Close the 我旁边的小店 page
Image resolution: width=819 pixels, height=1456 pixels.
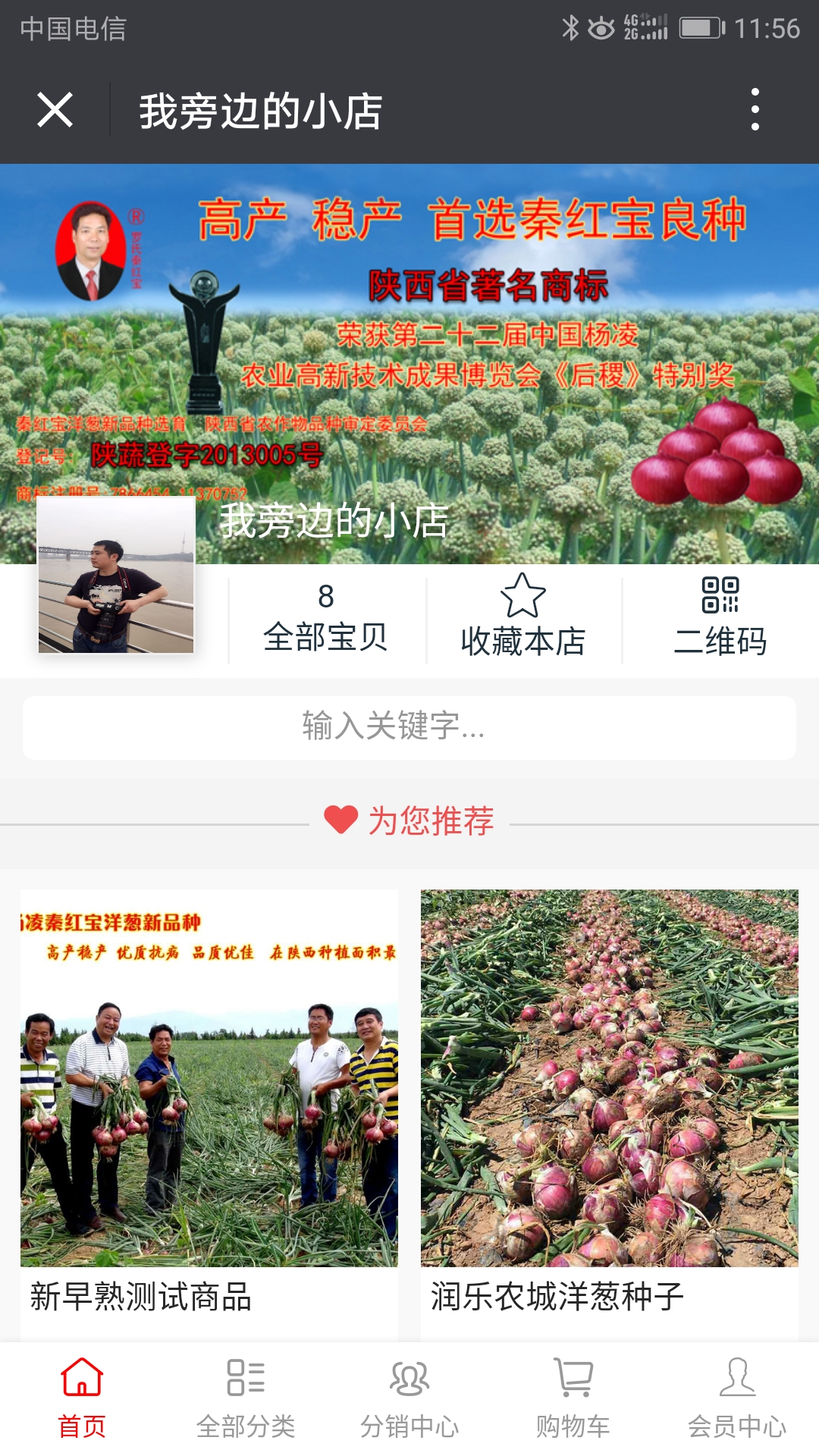[x=55, y=110]
